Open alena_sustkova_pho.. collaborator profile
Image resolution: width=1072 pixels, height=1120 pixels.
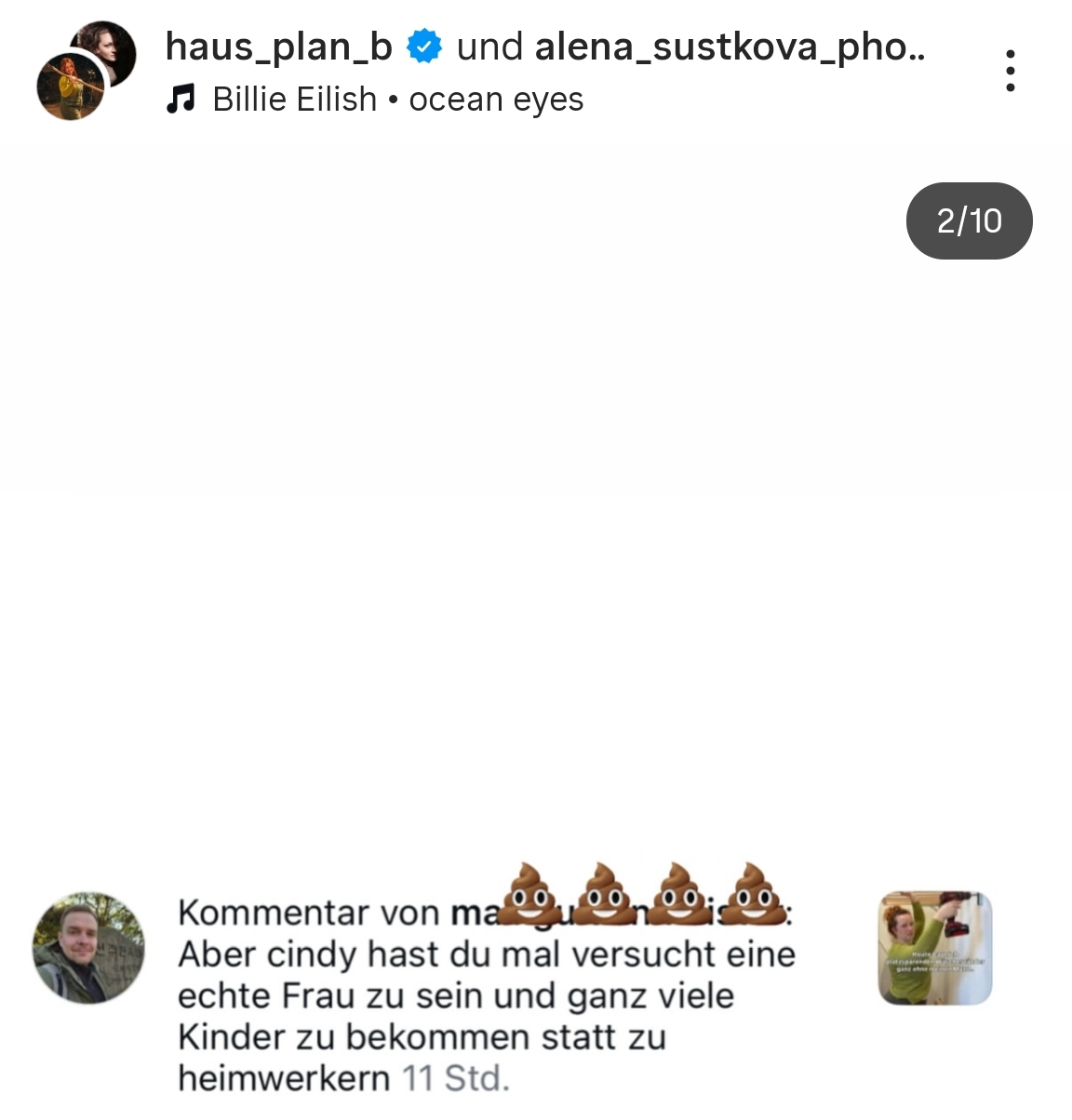click(x=730, y=47)
